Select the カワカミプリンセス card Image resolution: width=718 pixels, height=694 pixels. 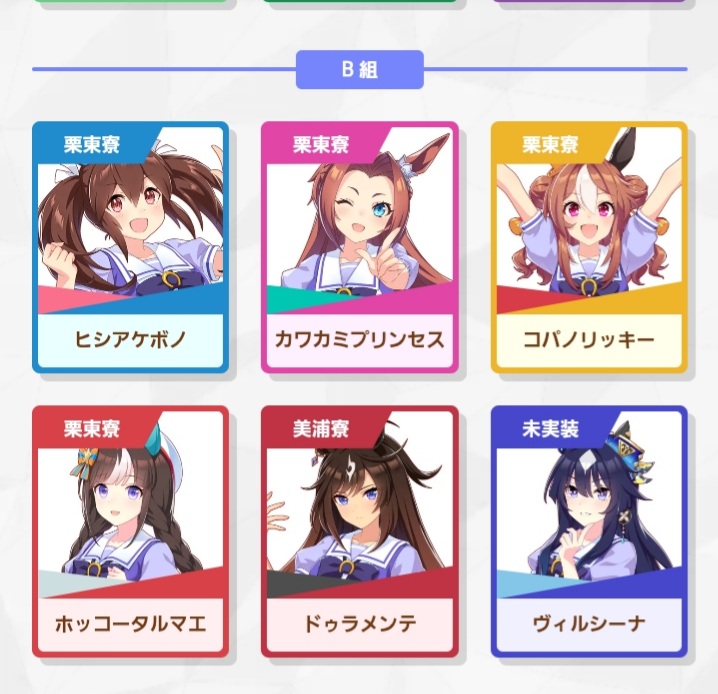pos(359,247)
